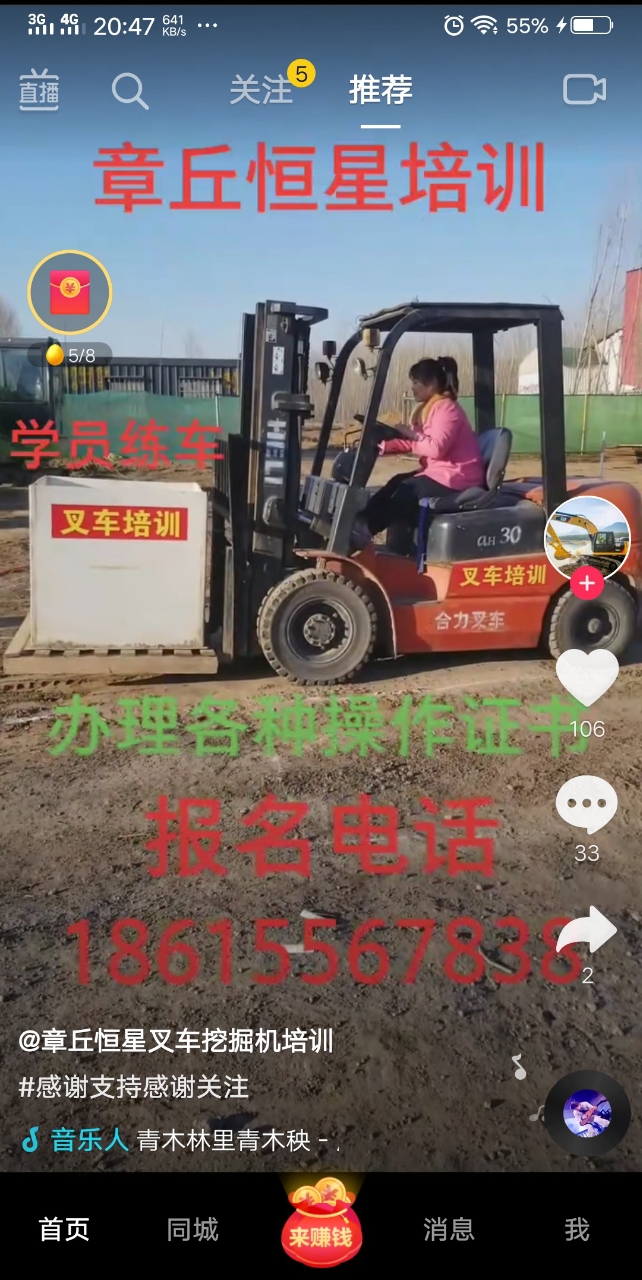Switch to the 推荐 tab
The width and height of the screenshot is (642, 1280).
point(380,90)
